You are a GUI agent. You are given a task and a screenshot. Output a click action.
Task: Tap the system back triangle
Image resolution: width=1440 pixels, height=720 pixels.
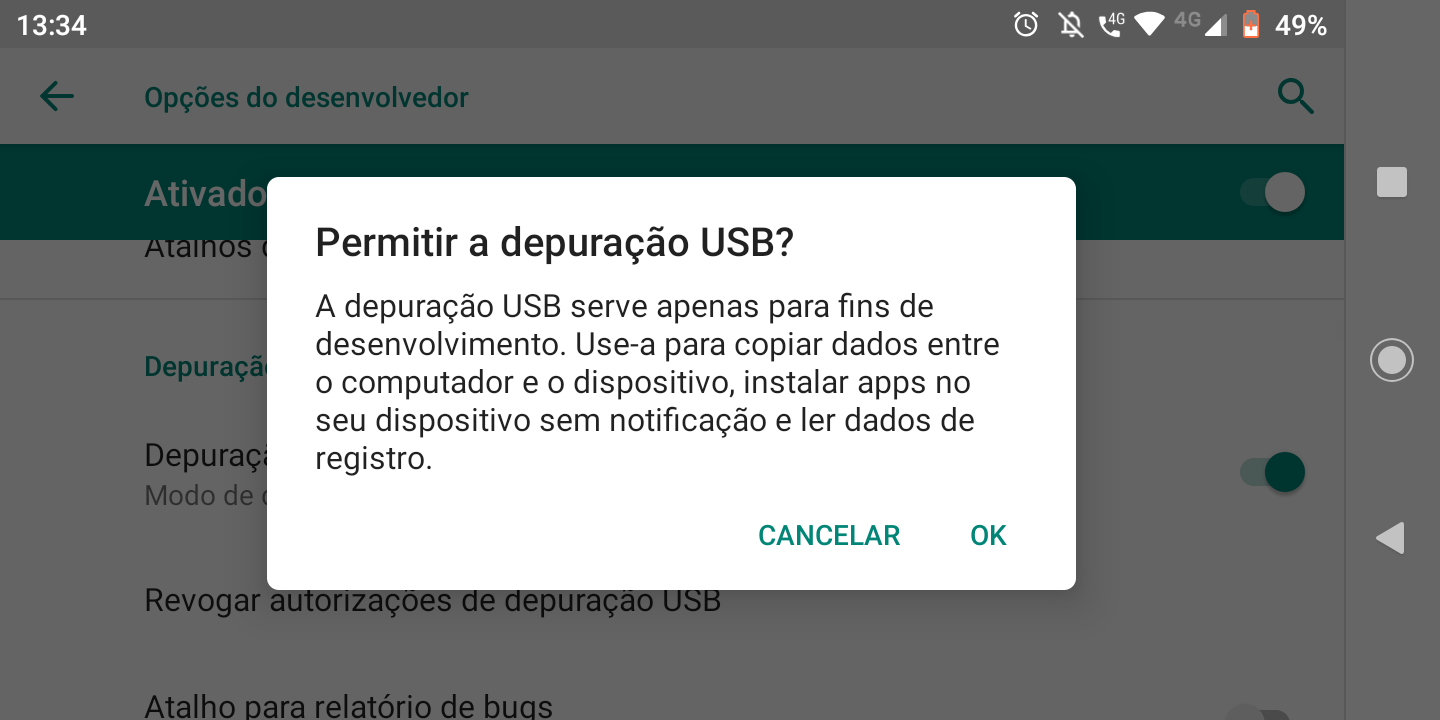click(1390, 538)
